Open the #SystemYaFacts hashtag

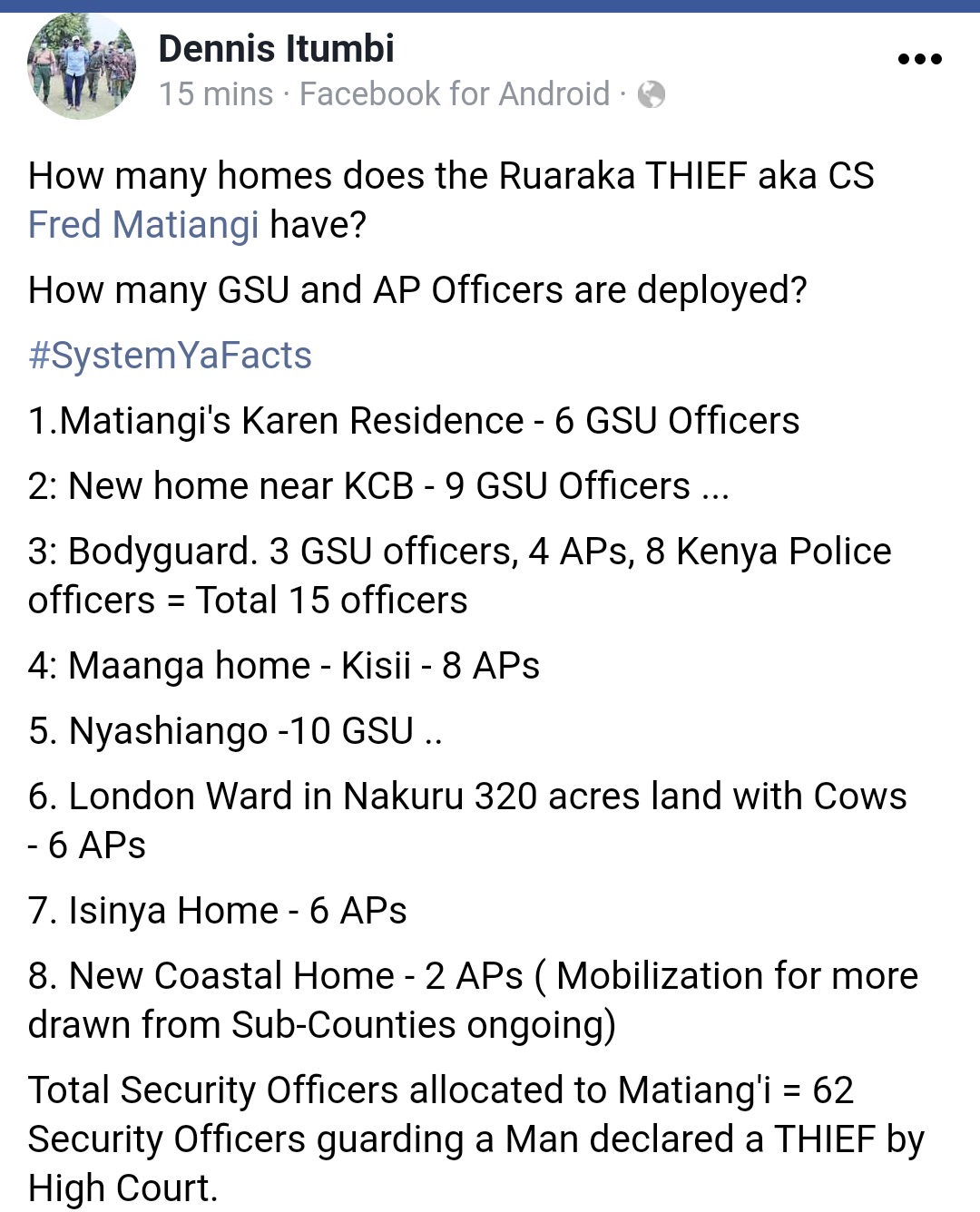pyautogui.click(x=170, y=356)
